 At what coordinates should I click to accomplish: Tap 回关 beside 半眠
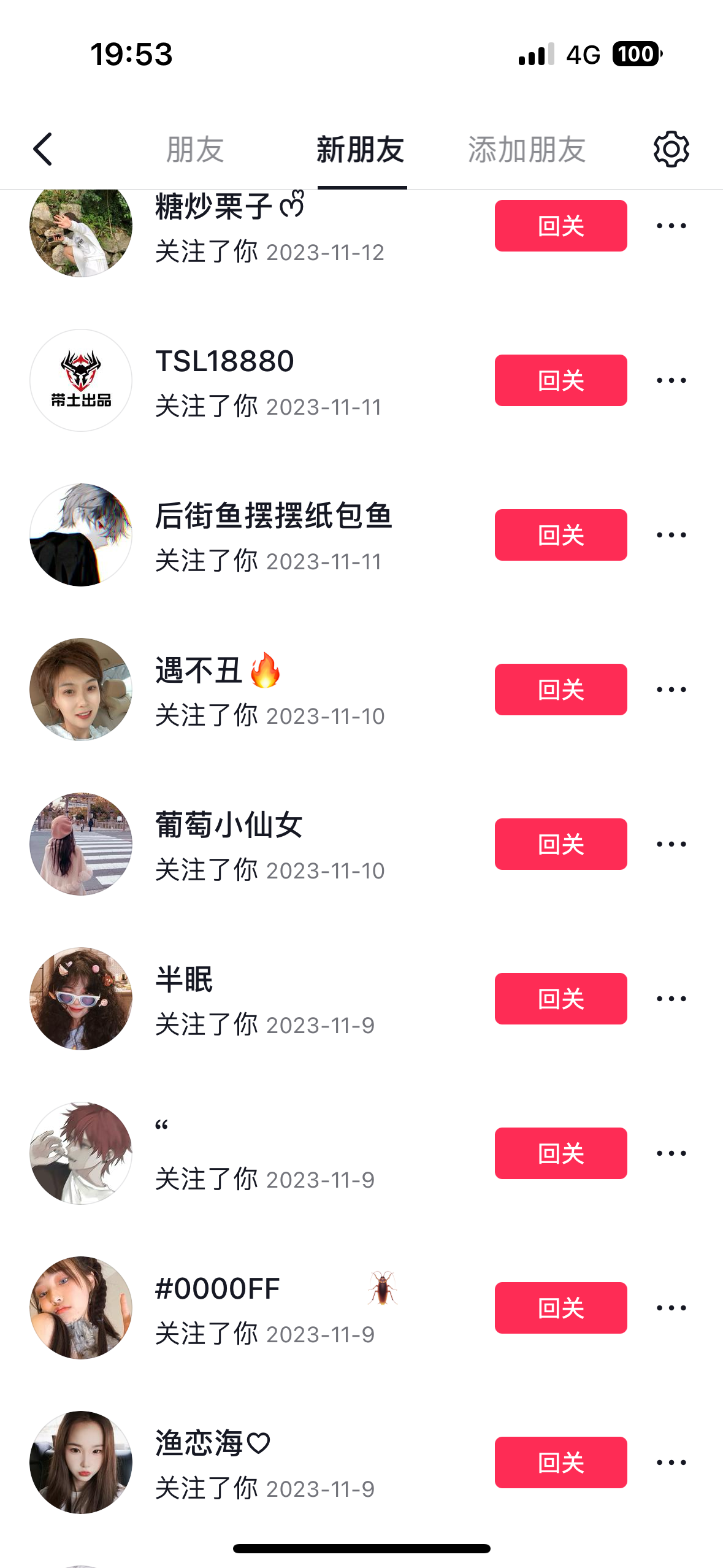560,999
